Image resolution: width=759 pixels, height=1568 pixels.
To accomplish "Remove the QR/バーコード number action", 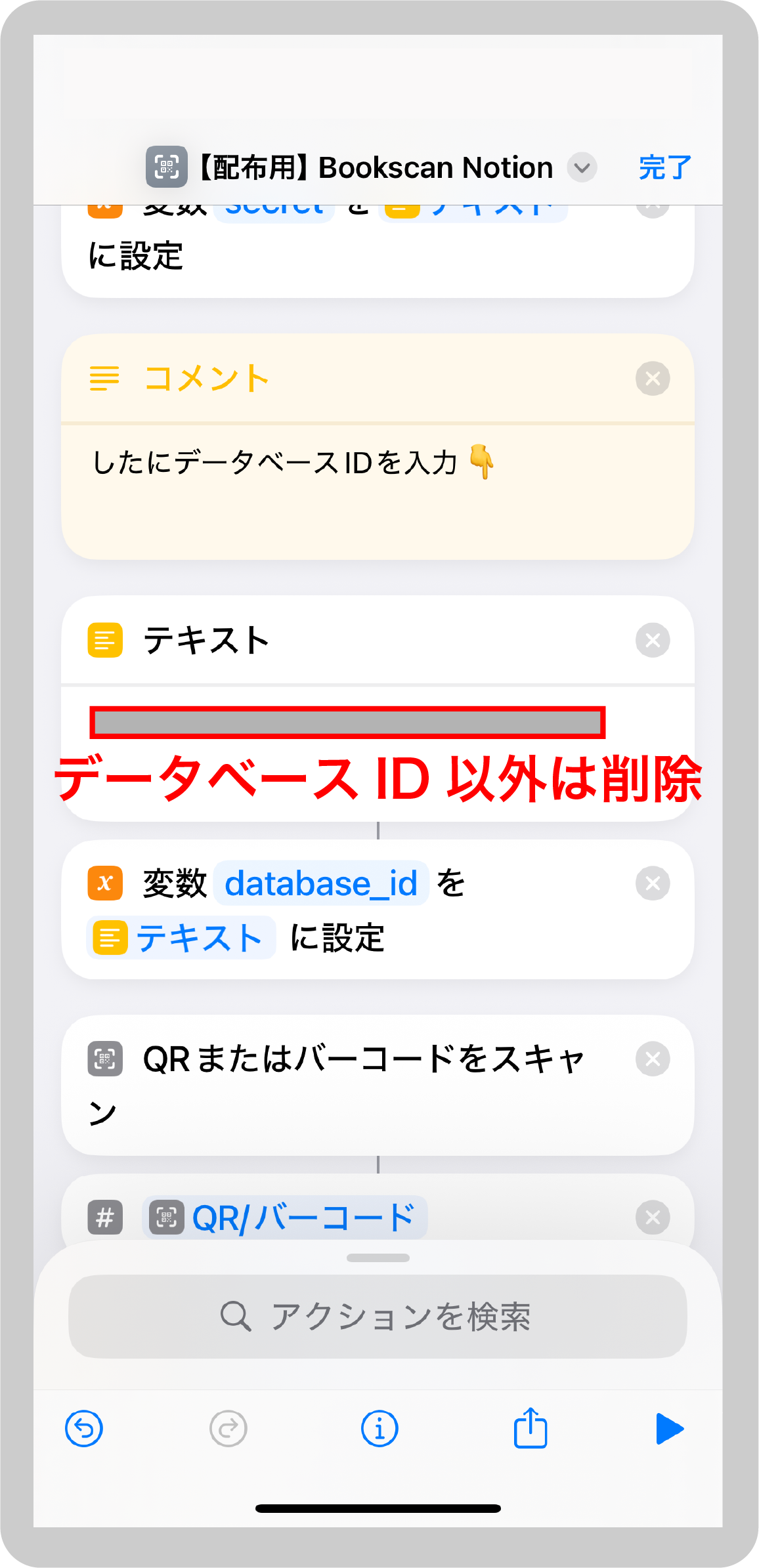I will tap(653, 1218).
